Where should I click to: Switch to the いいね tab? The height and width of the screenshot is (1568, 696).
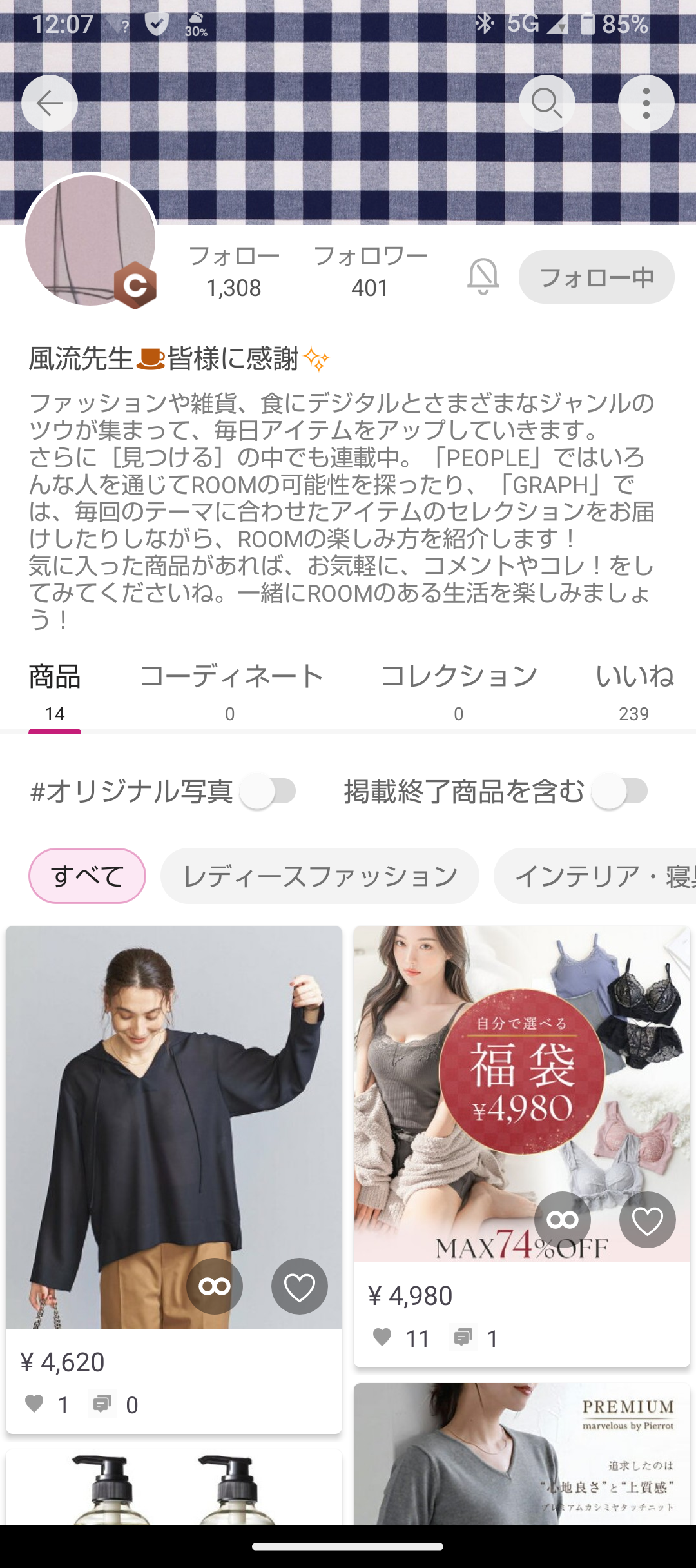pyautogui.click(x=633, y=691)
